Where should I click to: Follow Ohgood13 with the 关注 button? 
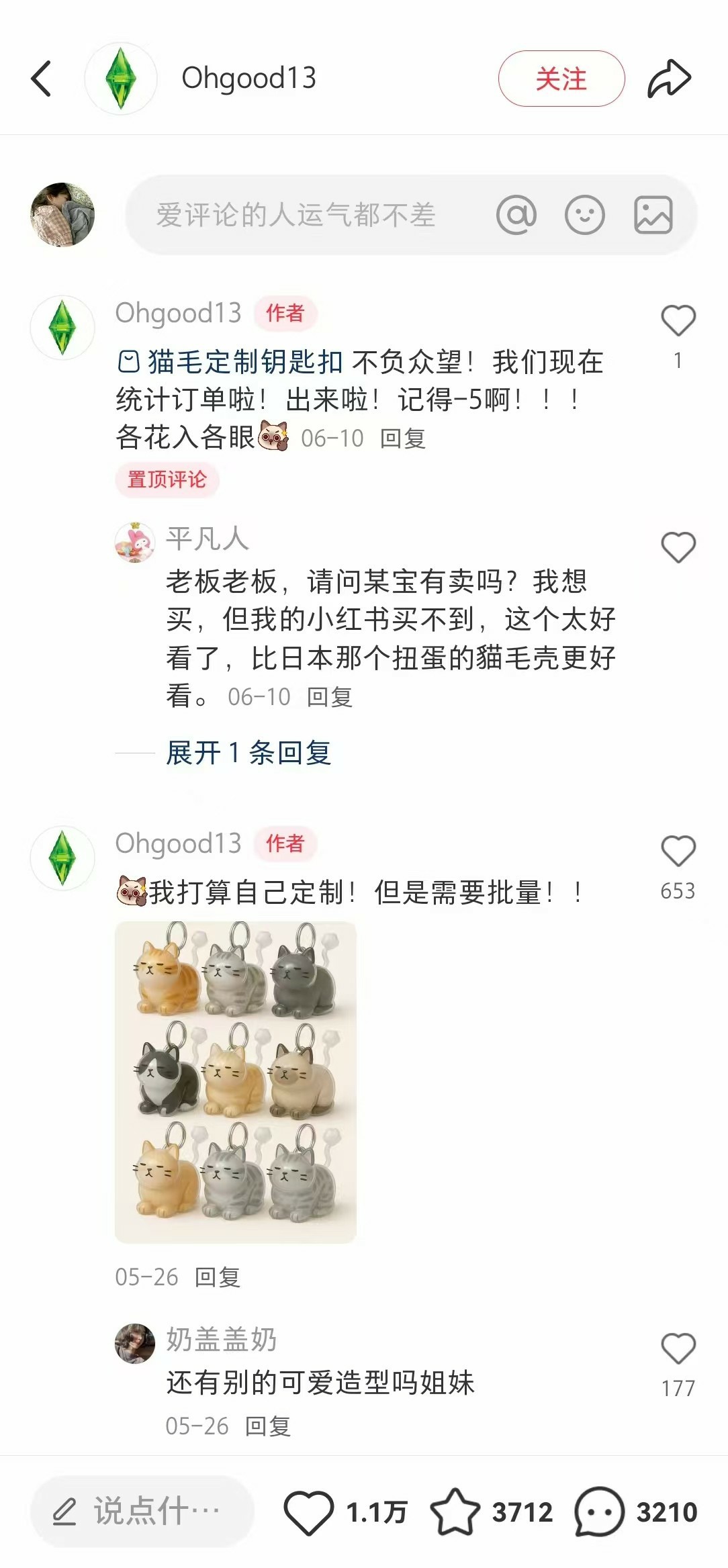561,79
